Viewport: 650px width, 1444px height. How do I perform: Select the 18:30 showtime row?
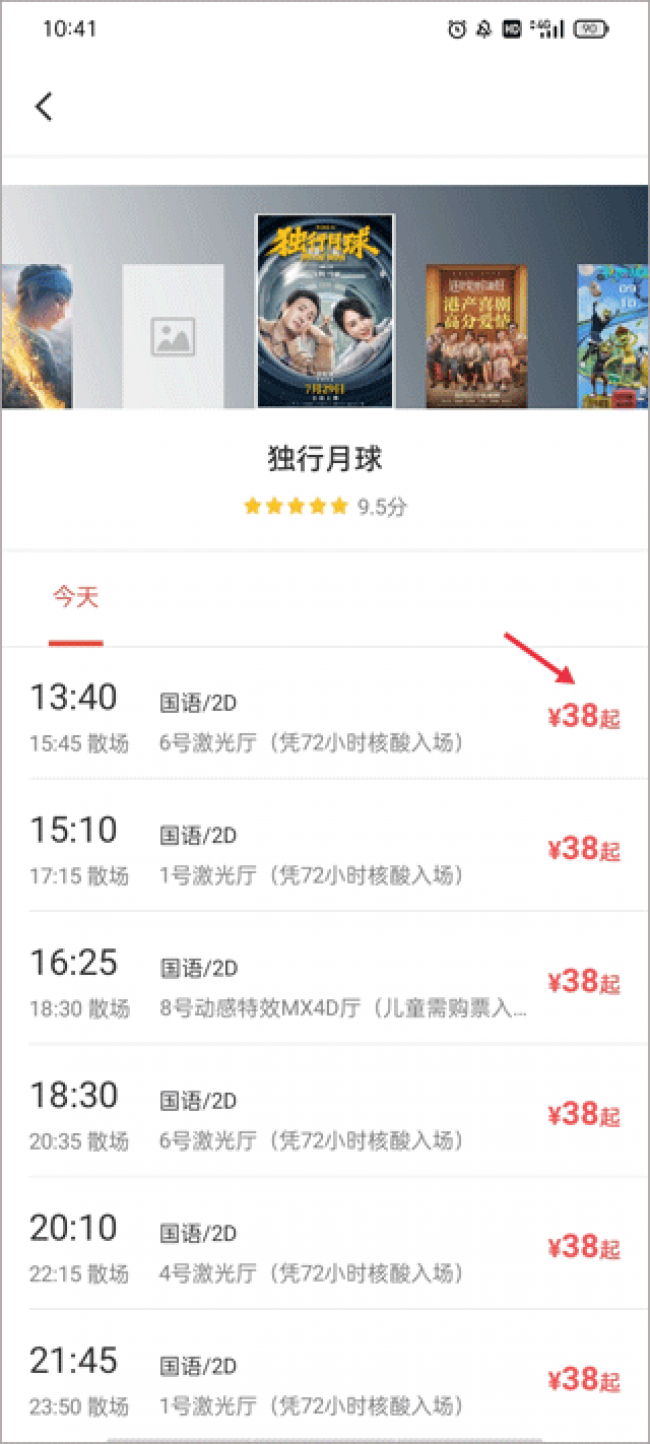[325, 1111]
